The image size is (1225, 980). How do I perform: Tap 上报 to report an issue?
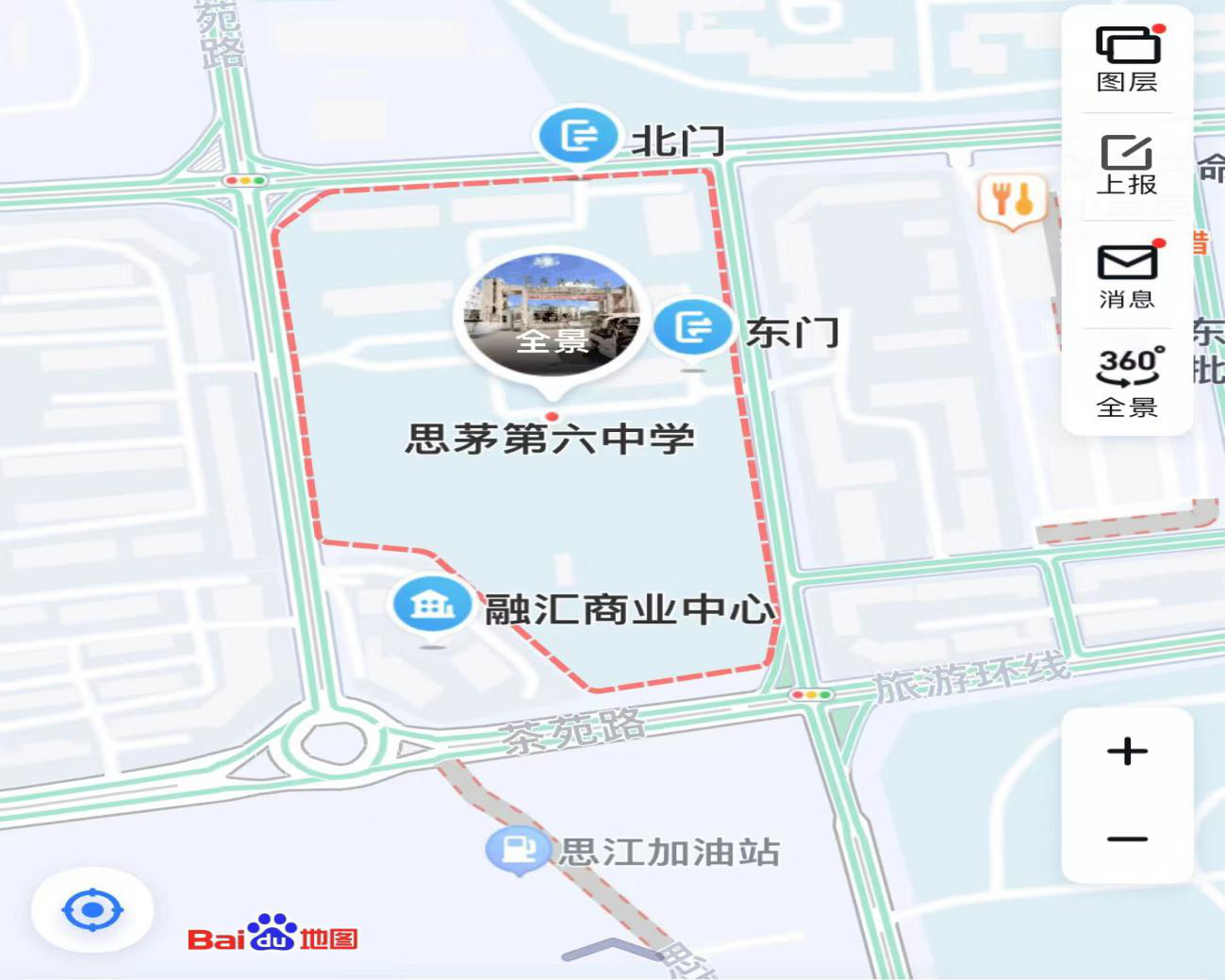pos(1127,165)
